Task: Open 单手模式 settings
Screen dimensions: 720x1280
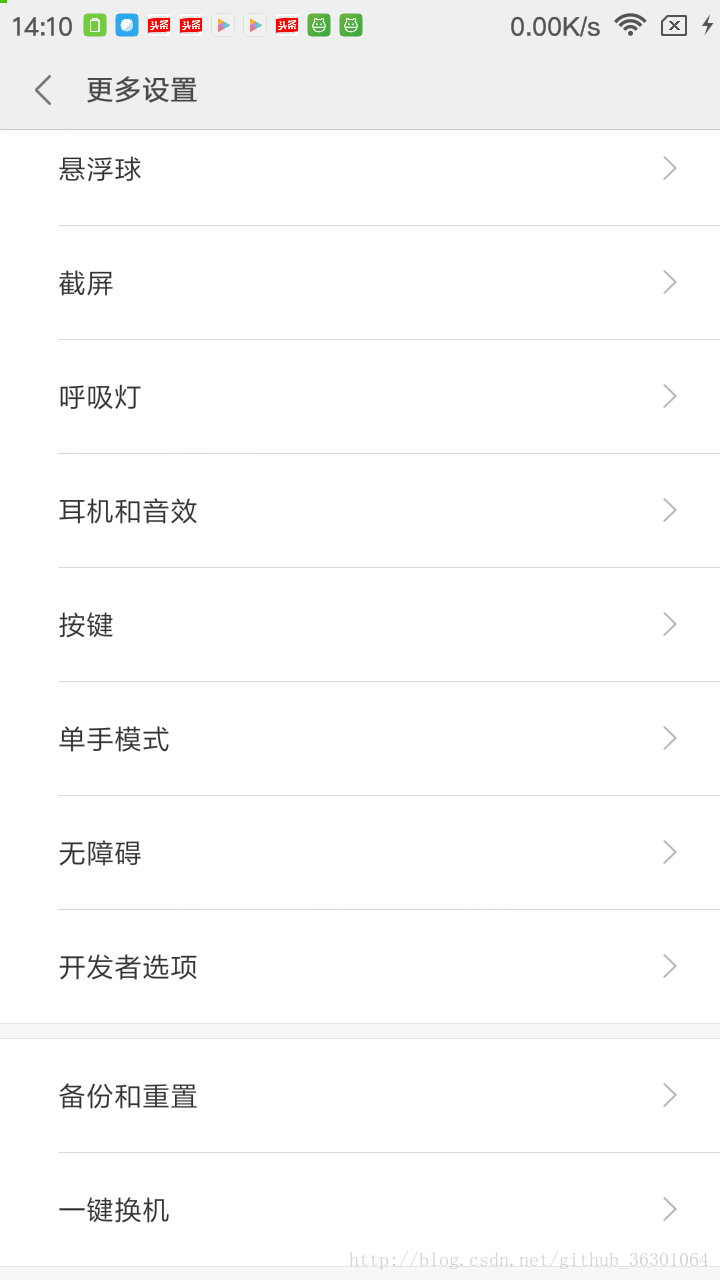Action: (x=360, y=739)
